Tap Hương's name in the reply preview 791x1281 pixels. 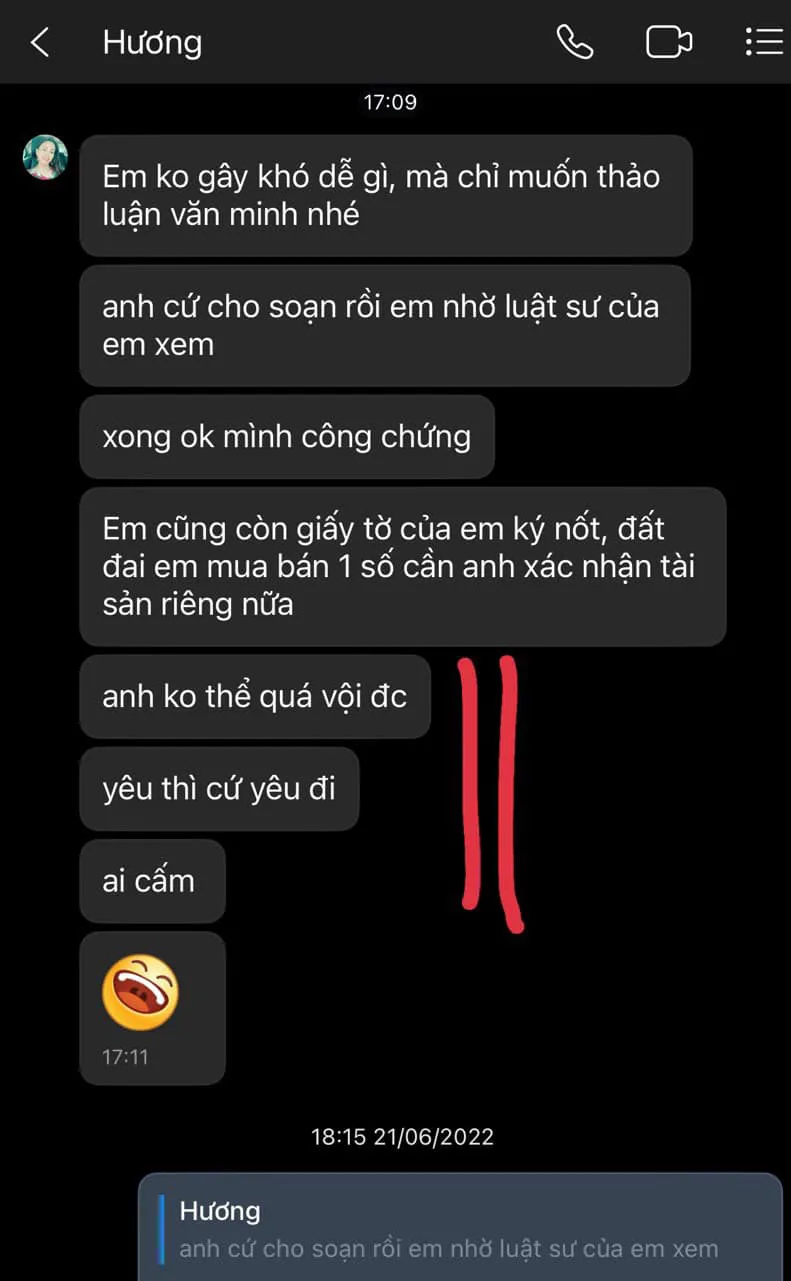click(221, 1210)
